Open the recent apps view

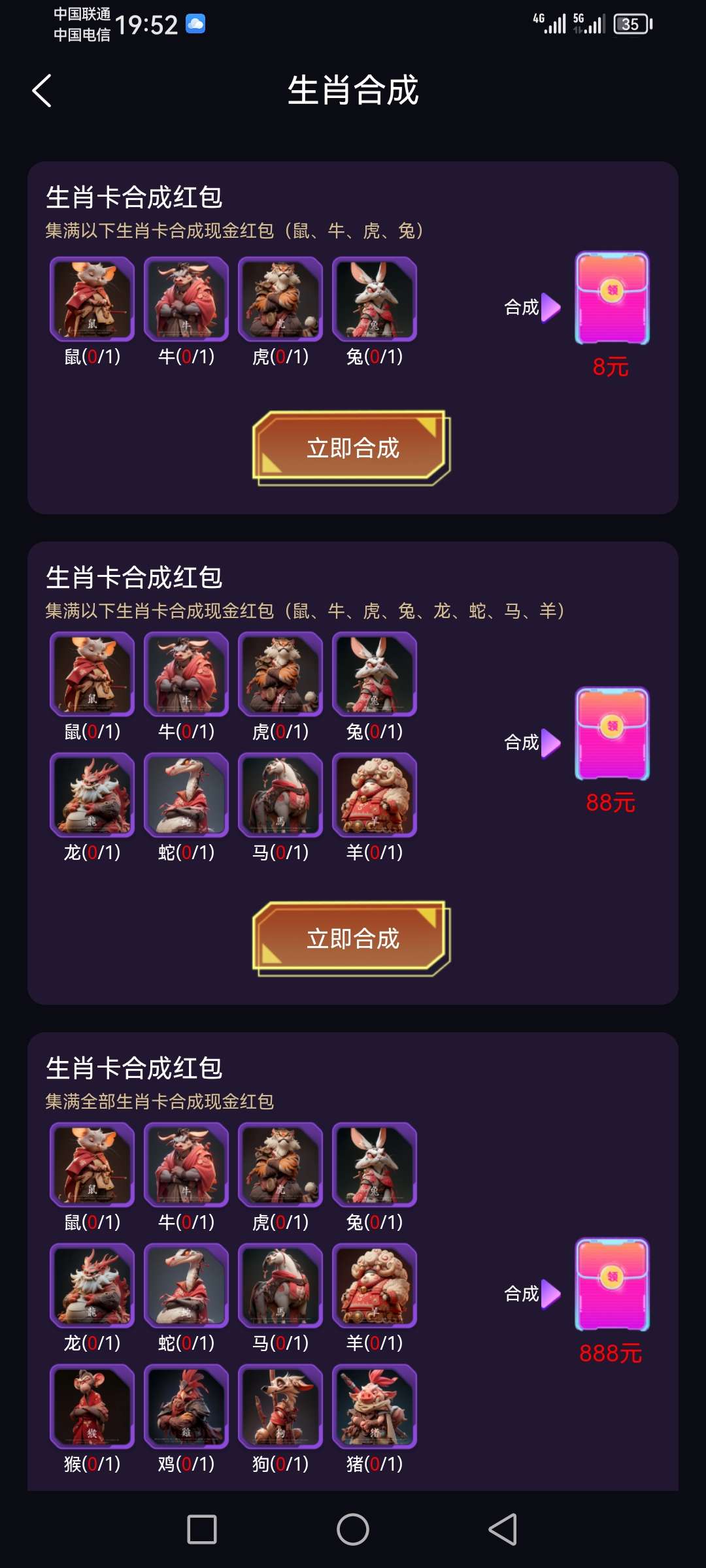(x=202, y=1529)
